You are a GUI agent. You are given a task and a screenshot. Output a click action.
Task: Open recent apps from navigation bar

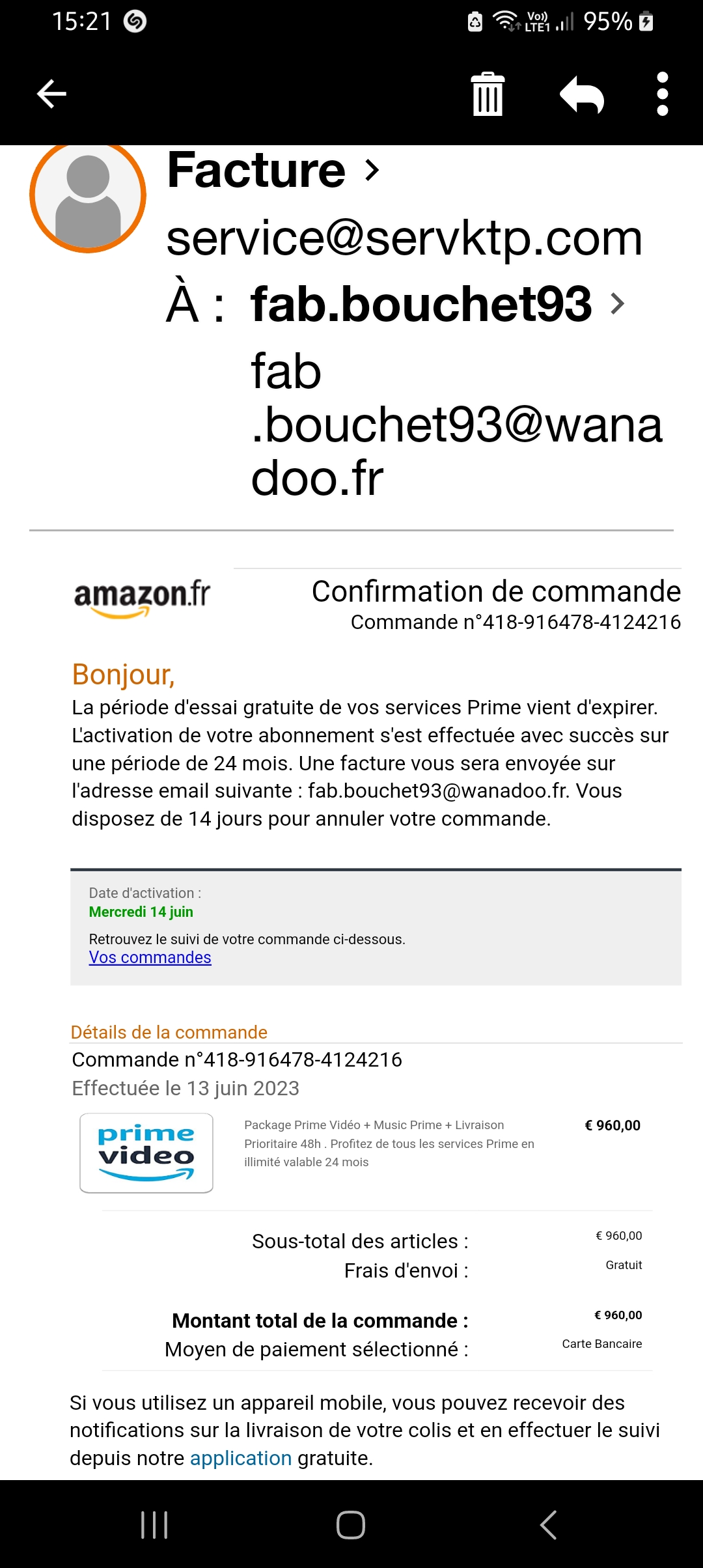pyautogui.click(x=154, y=1524)
